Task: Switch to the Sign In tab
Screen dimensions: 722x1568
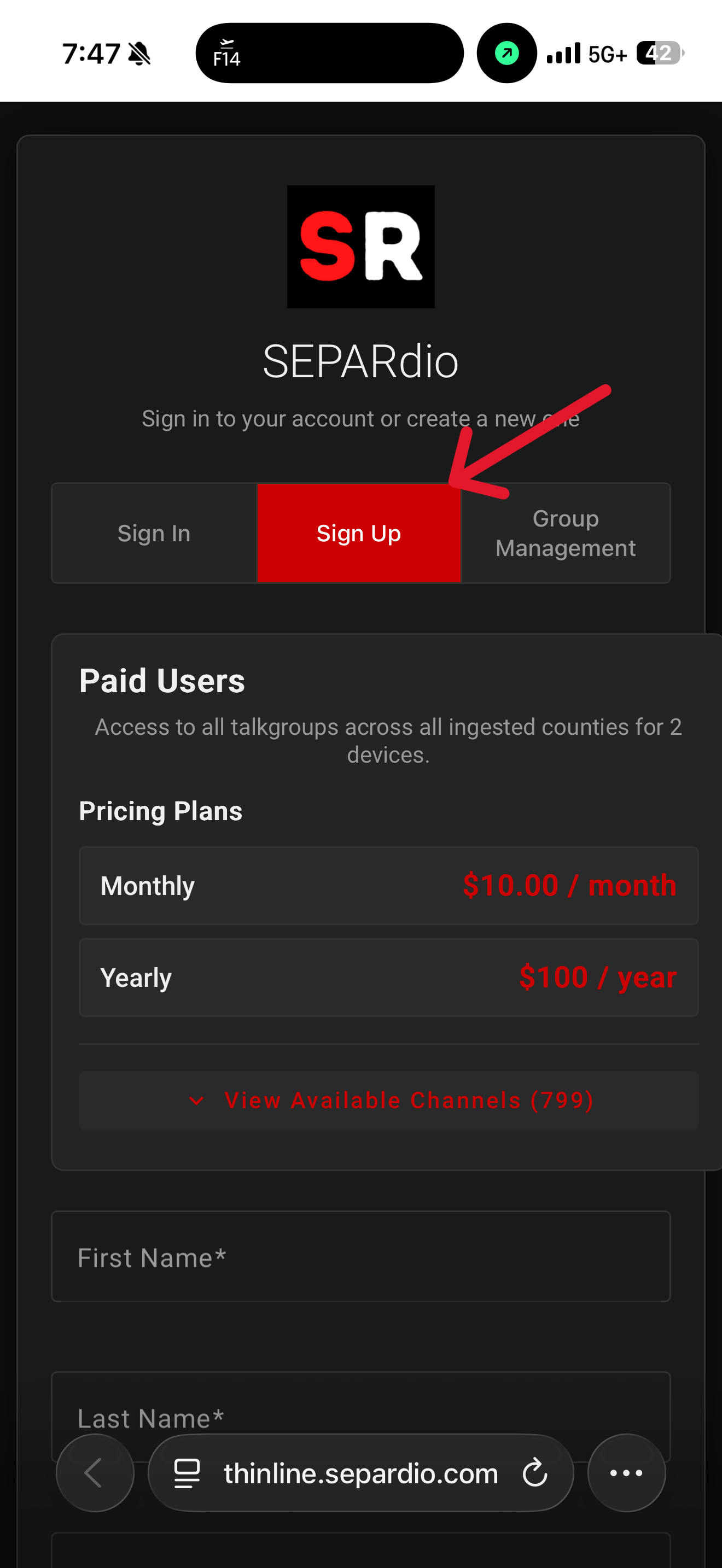Action: click(x=154, y=533)
